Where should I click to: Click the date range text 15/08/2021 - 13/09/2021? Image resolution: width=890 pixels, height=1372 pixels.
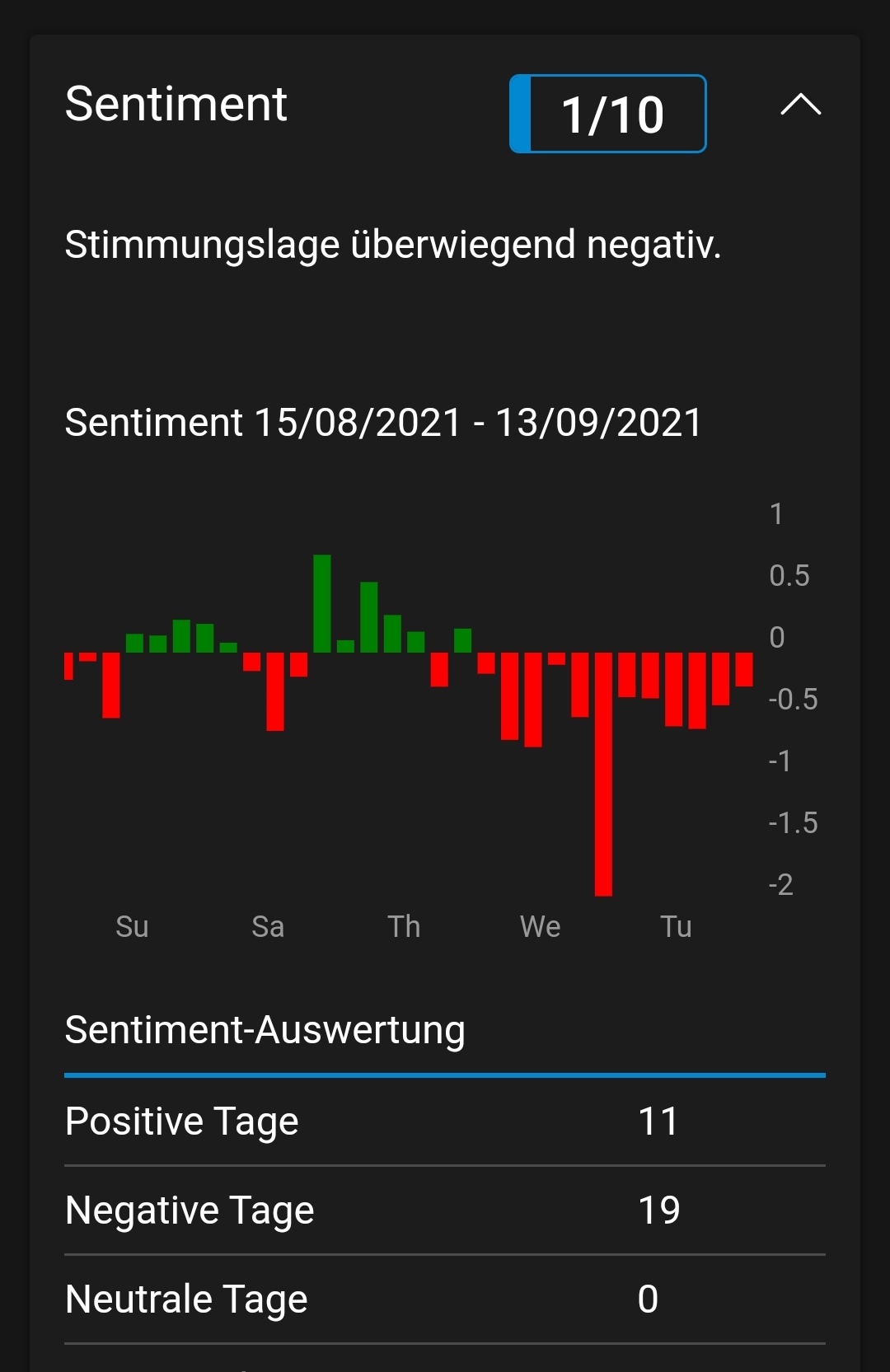coord(383,423)
